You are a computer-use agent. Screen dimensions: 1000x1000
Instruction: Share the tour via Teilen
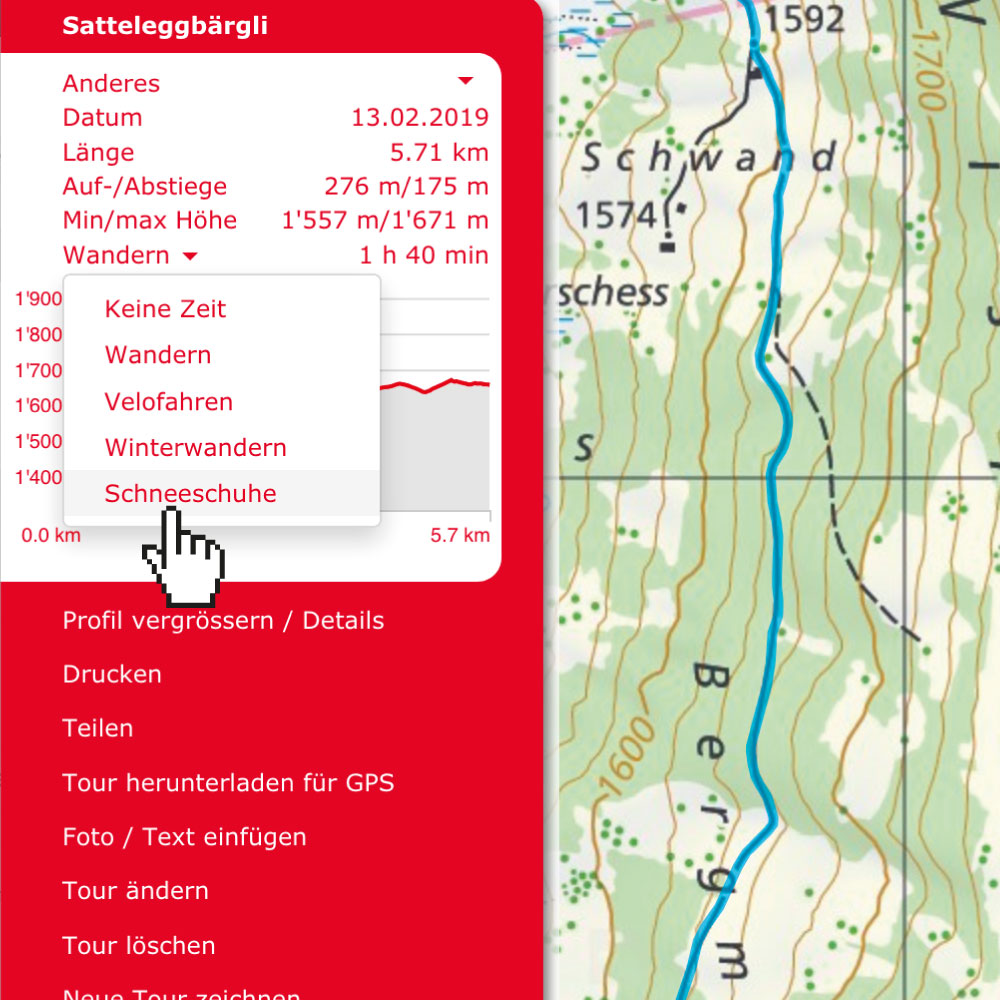[x=98, y=728]
